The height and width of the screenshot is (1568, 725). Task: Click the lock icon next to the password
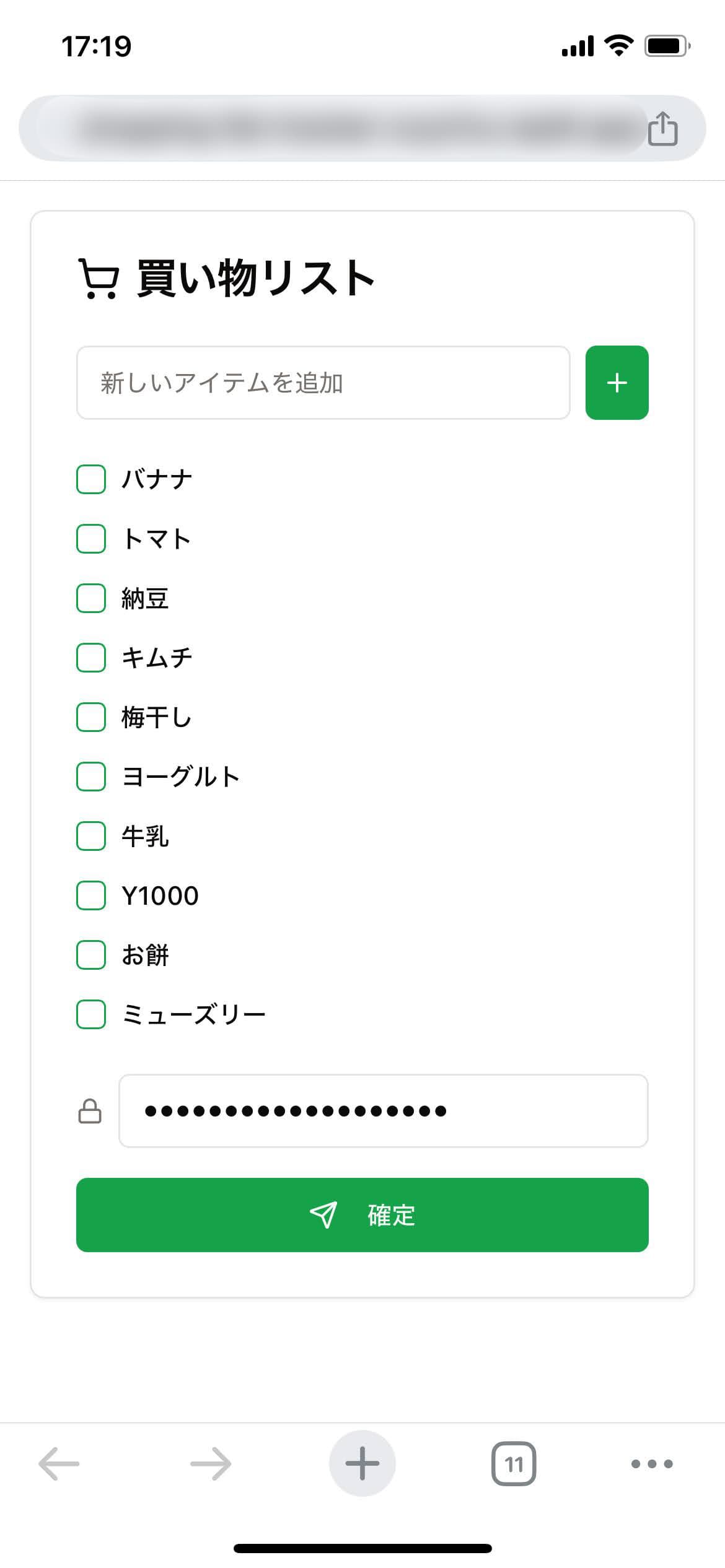coord(89,1112)
